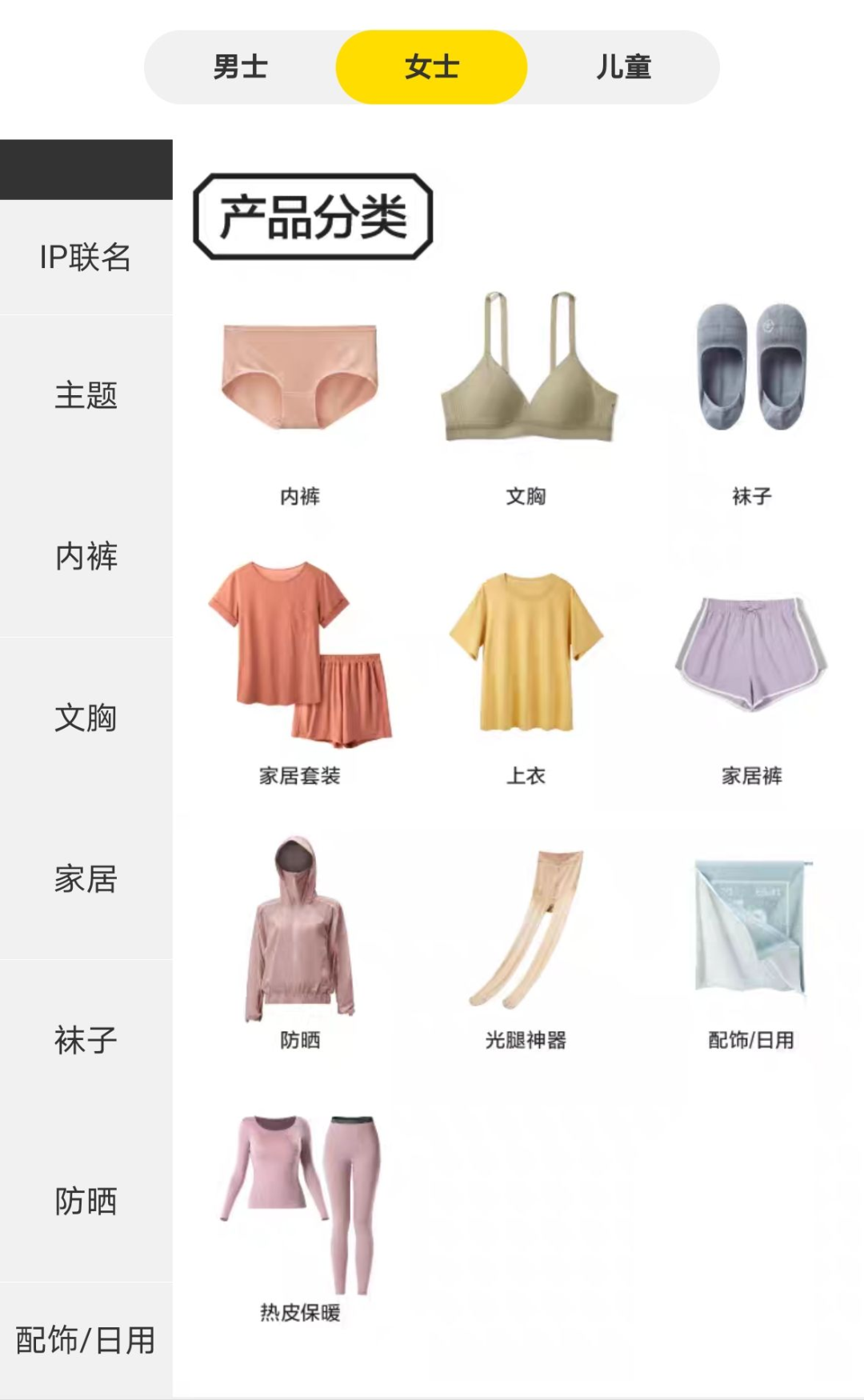Open the 家居套装 category
864x1400 pixels.
(x=299, y=672)
